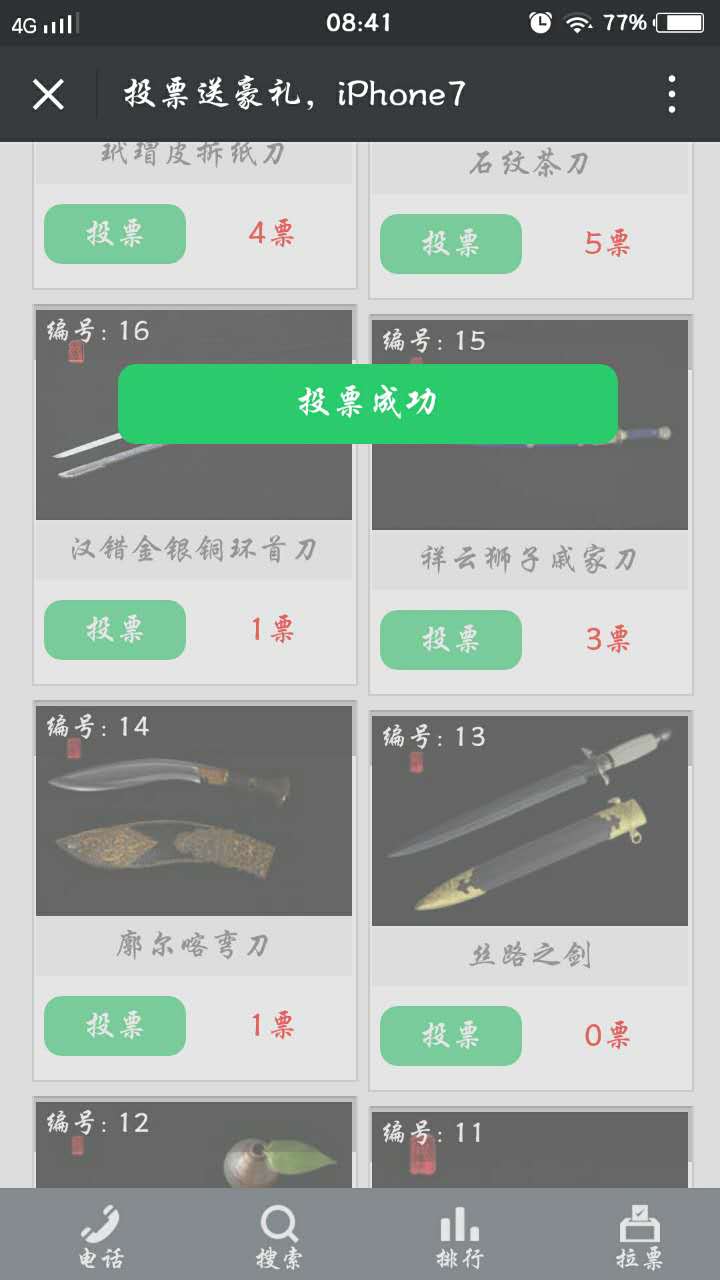Go to the 拉票 canvassing tab
Image resolution: width=720 pixels, height=1280 pixels.
pyautogui.click(x=639, y=1235)
